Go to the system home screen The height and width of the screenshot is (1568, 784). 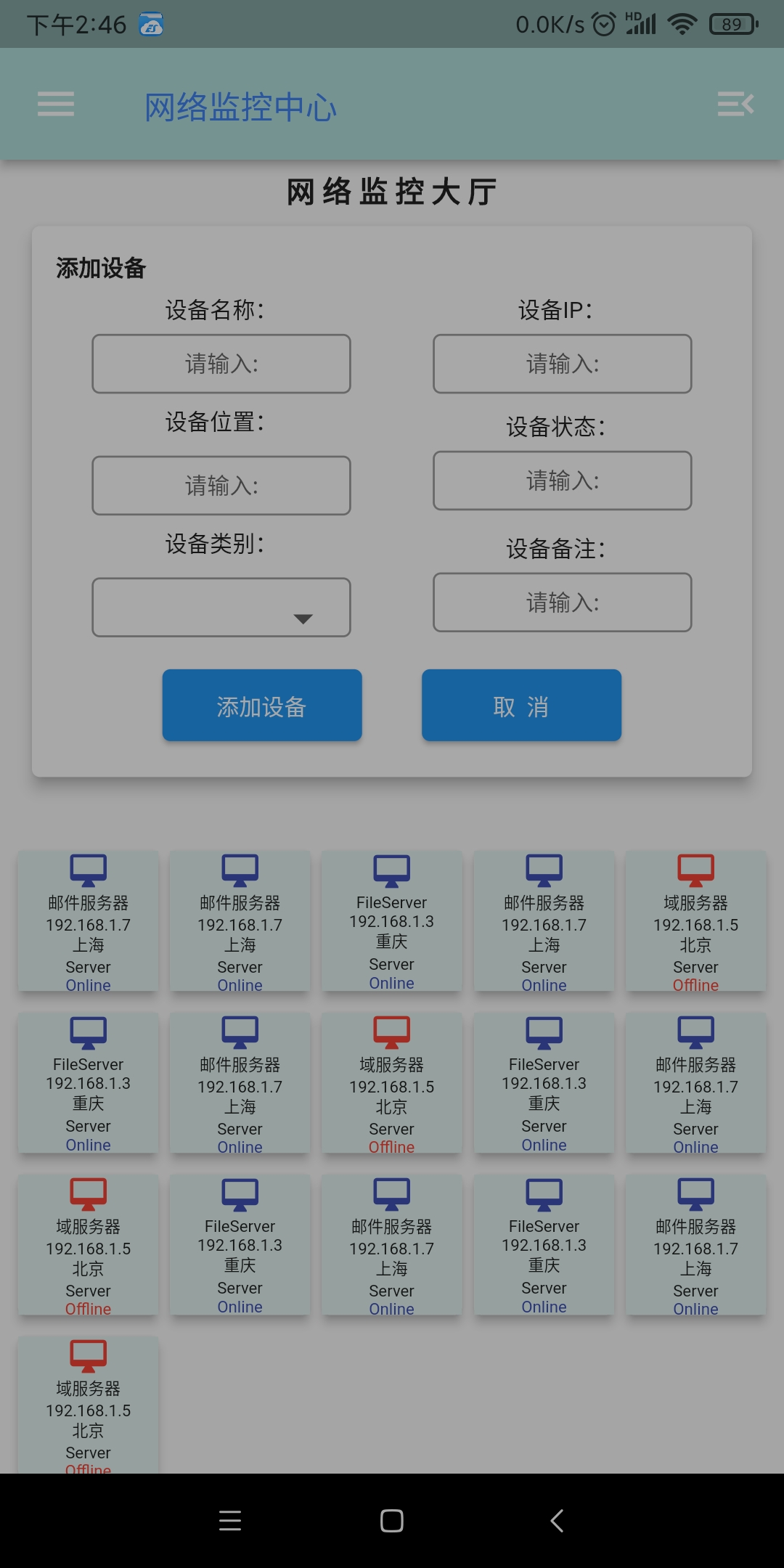392,1521
